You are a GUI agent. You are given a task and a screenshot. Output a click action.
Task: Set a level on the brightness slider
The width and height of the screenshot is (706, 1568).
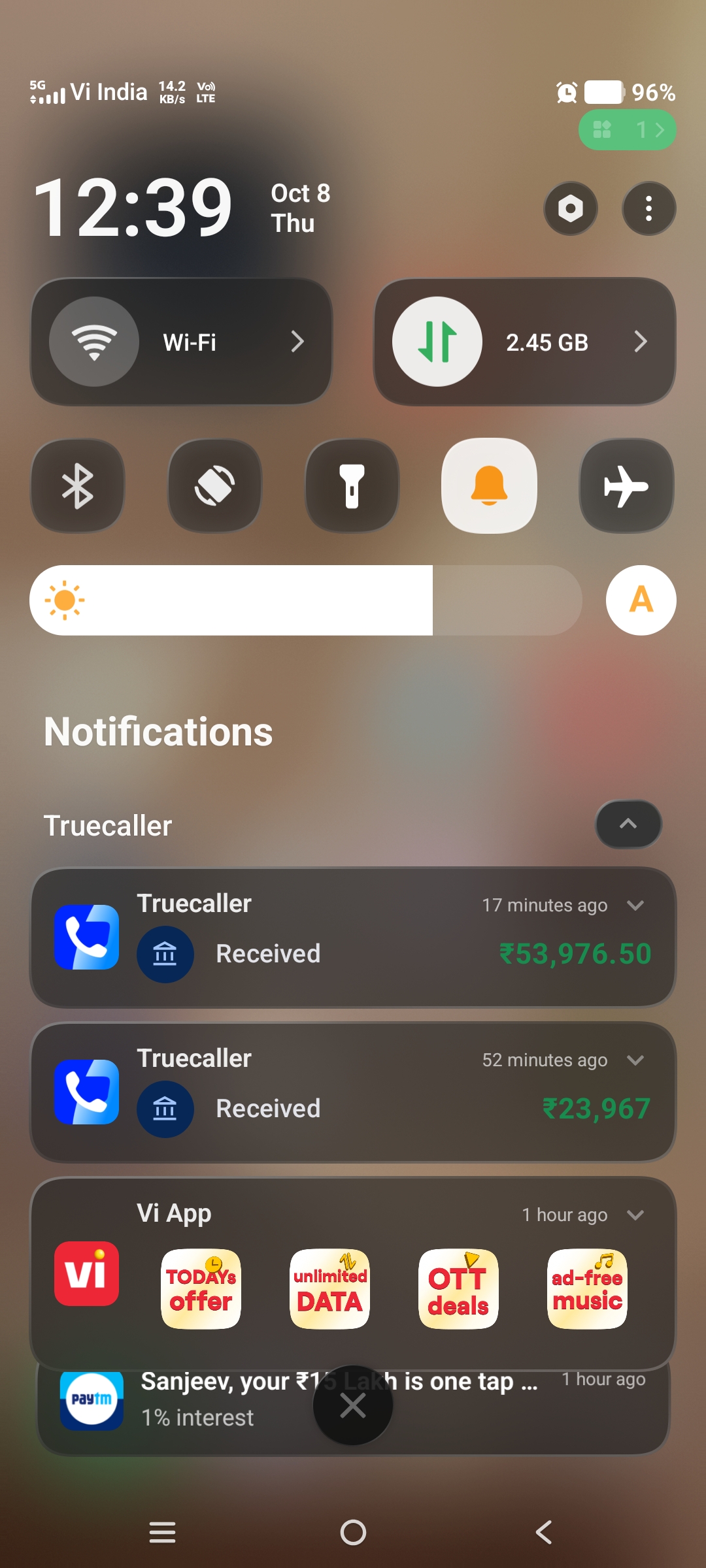[x=306, y=600]
